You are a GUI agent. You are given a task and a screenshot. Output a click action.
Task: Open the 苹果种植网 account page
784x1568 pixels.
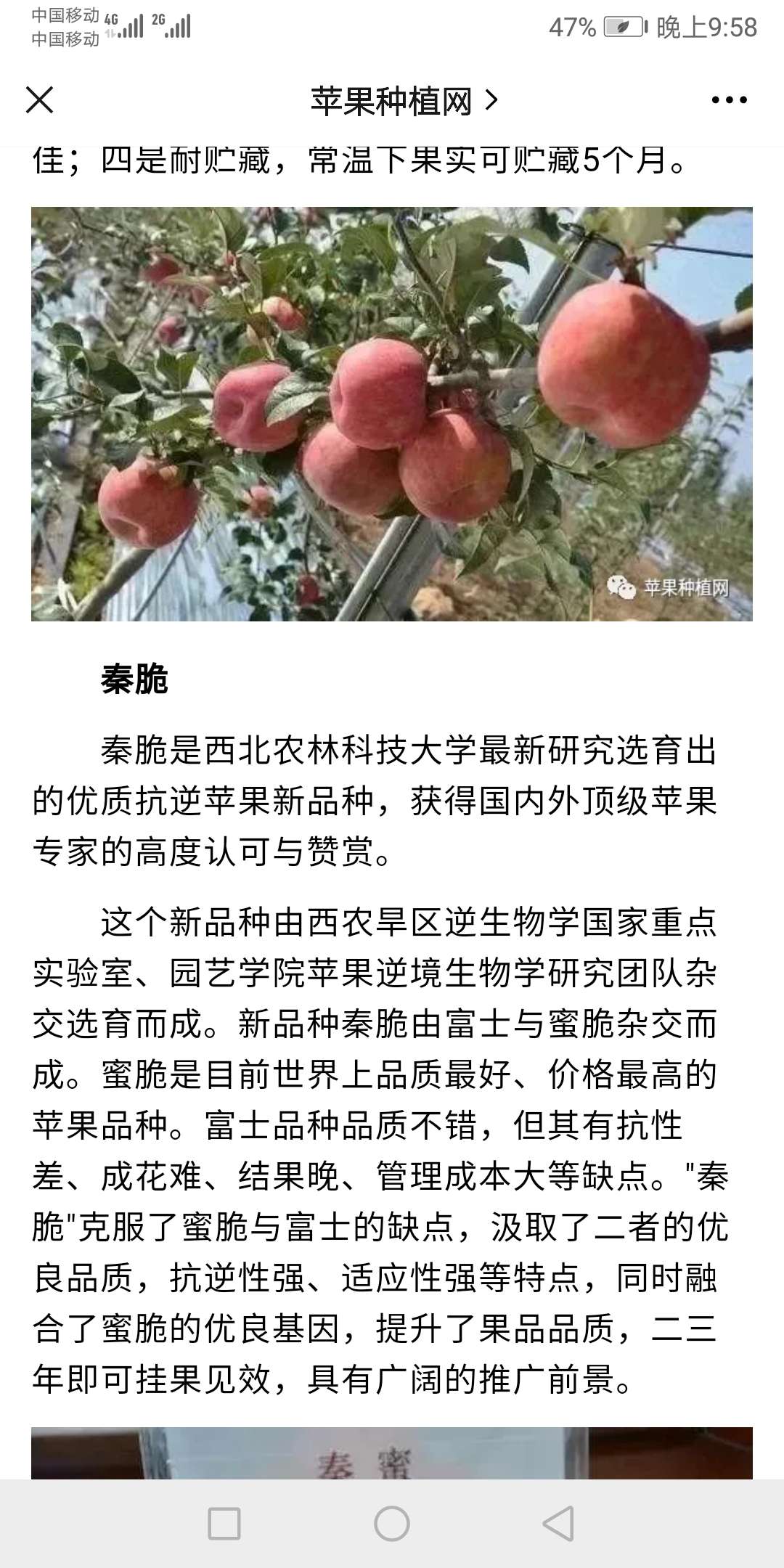(x=404, y=101)
